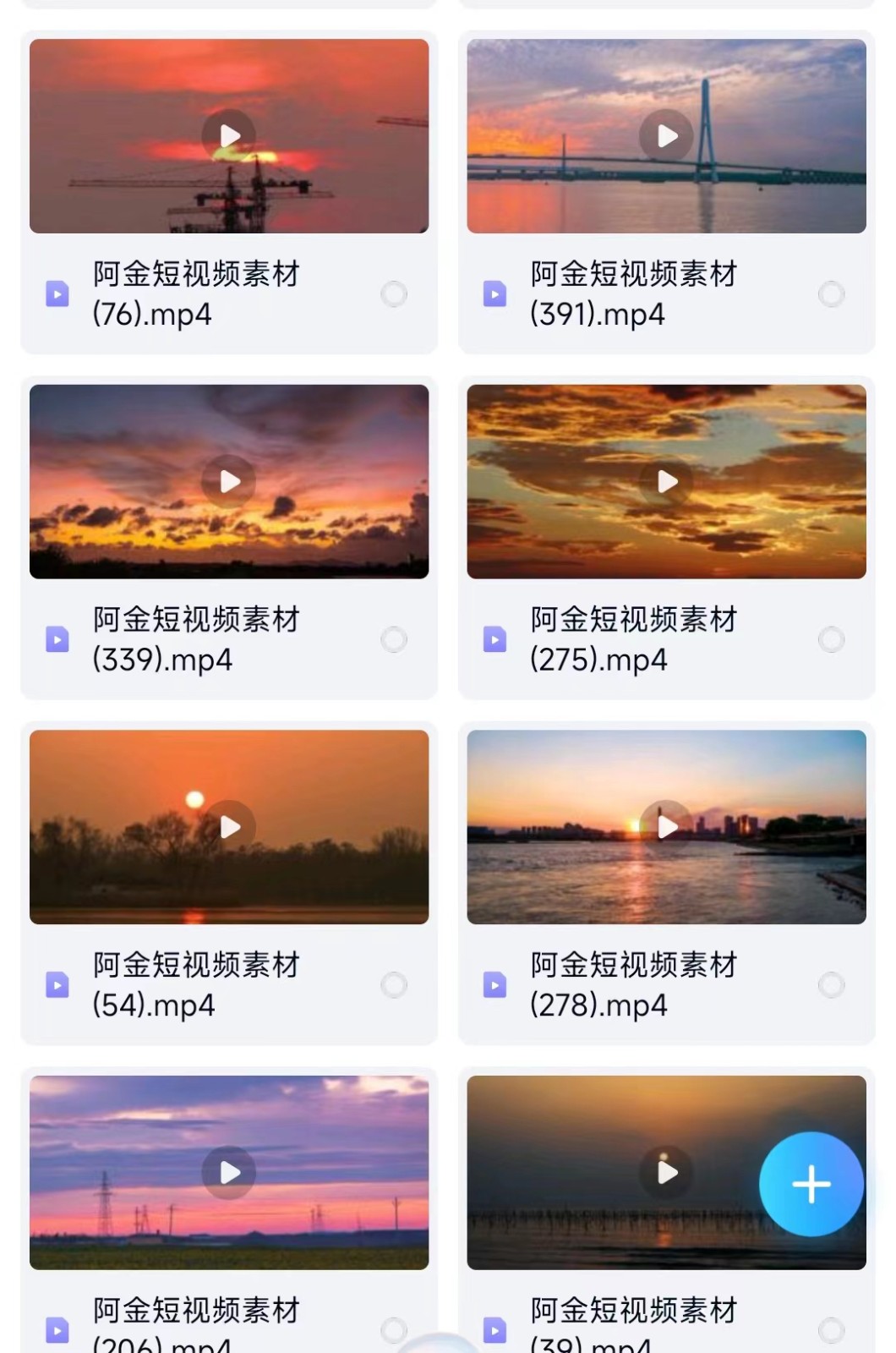Select the file 阿金短视频素材 (54).mp4
The height and width of the screenshot is (1353, 896).
(x=394, y=984)
